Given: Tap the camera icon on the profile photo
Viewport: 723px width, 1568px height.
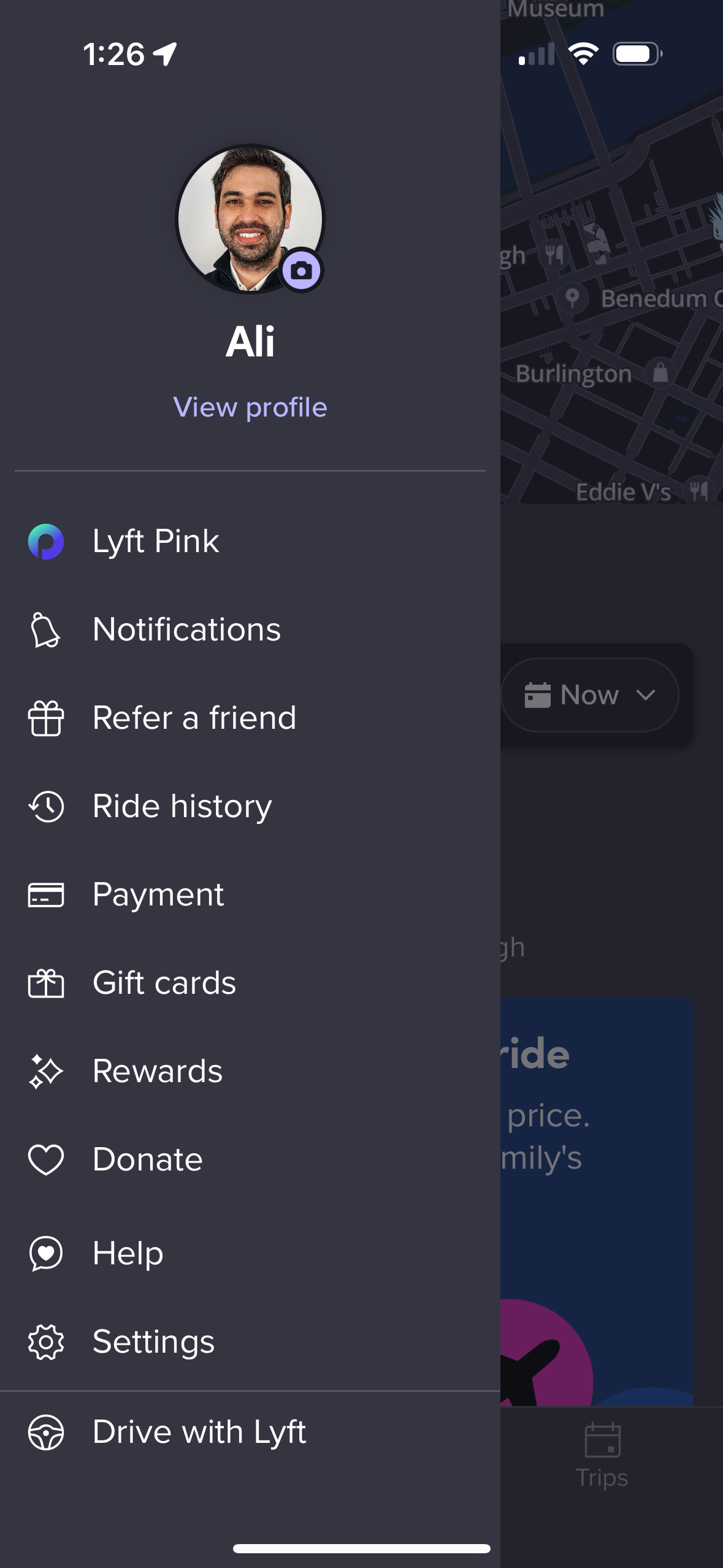Looking at the screenshot, I should 302,270.
